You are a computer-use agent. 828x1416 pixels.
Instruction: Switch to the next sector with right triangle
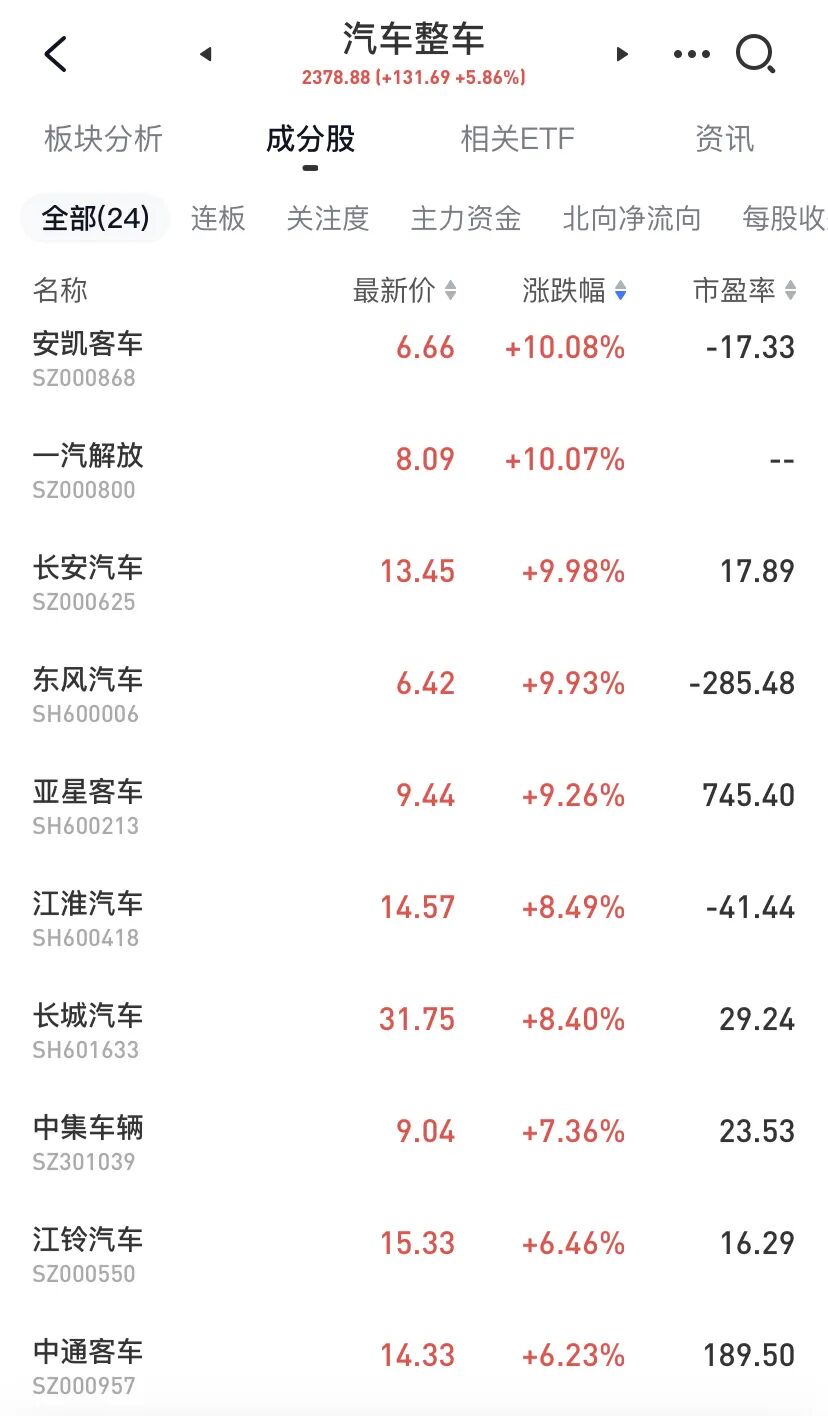click(622, 54)
